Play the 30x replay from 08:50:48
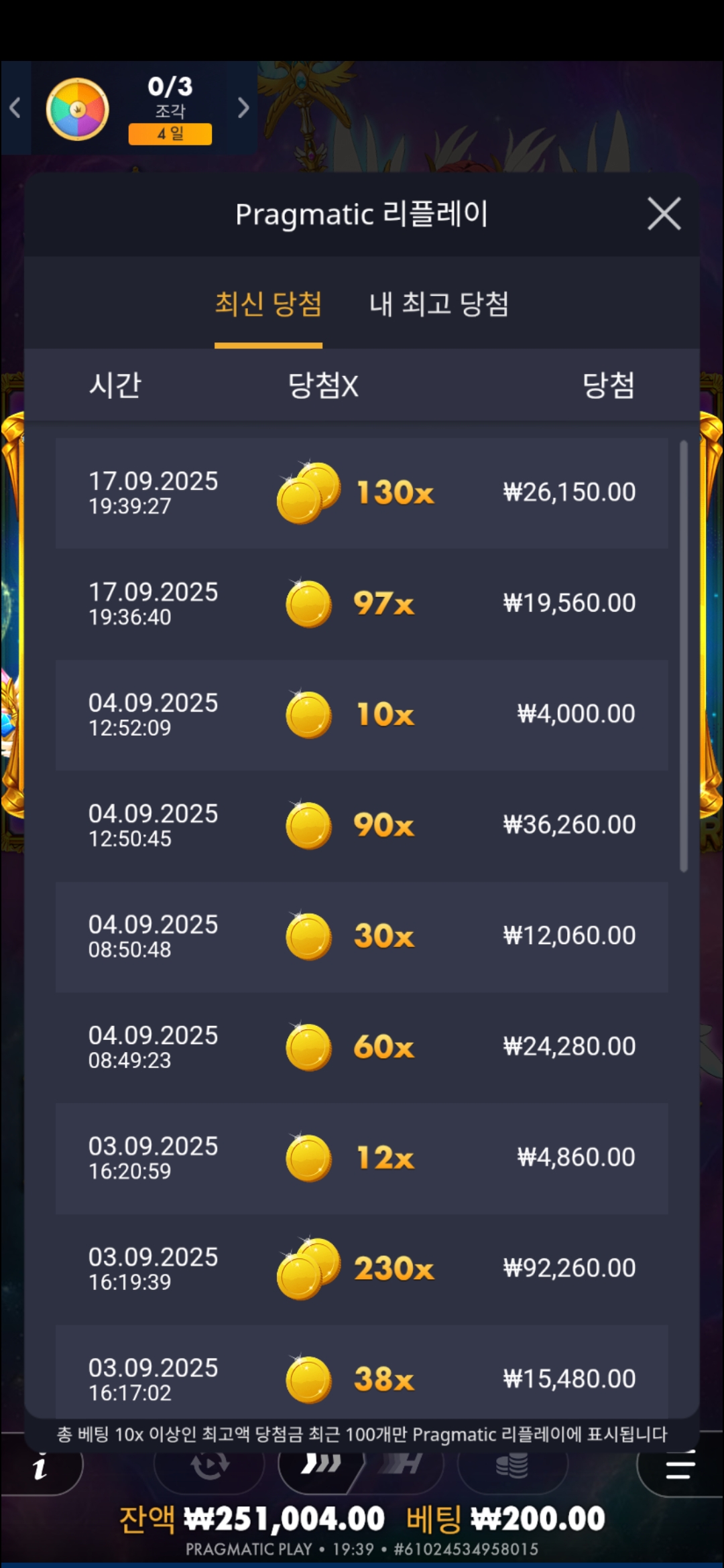This screenshot has width=724, height=1568. [362, 936]
